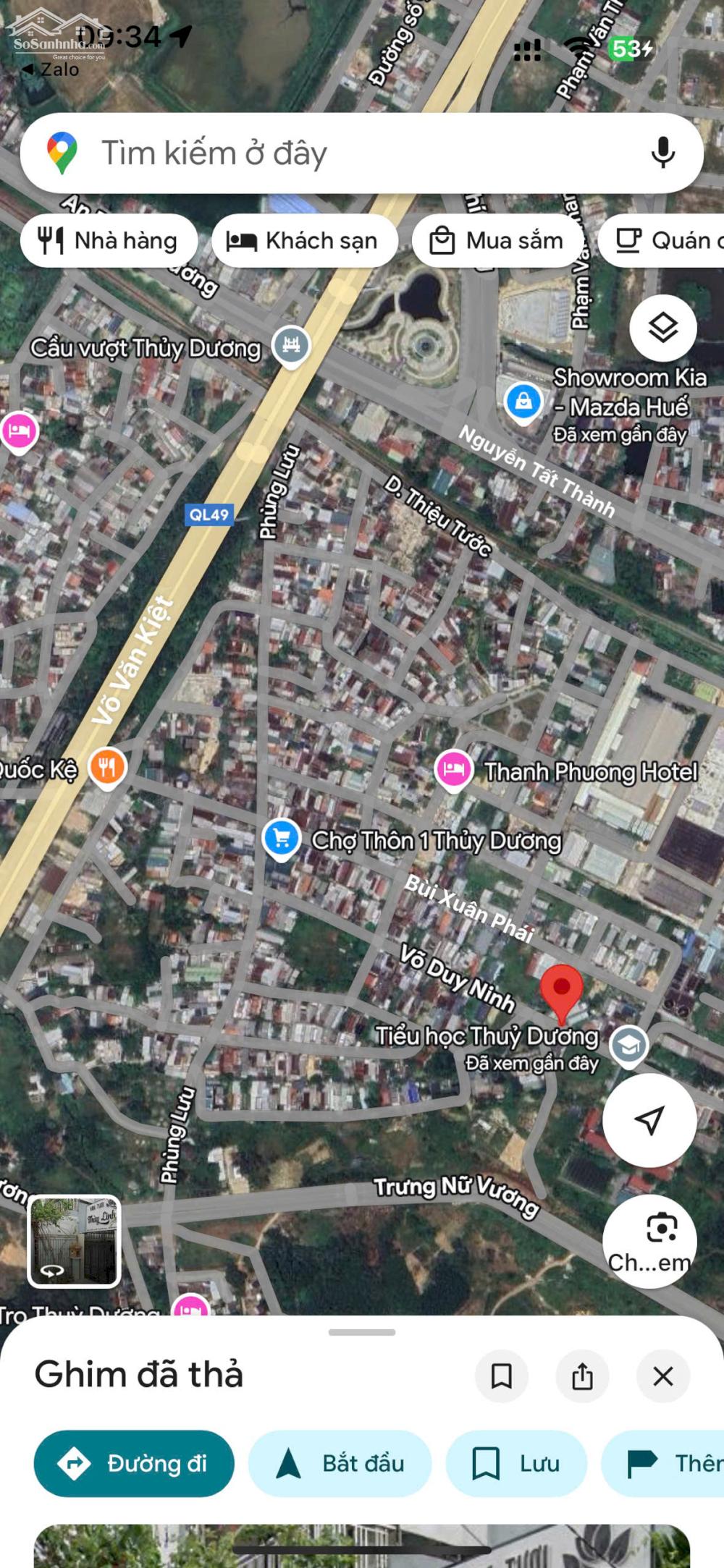The width and height of the screenshot is (724, 1568).
Task: Open the Tìm kiếm ở đây search box
Action: 348,153
